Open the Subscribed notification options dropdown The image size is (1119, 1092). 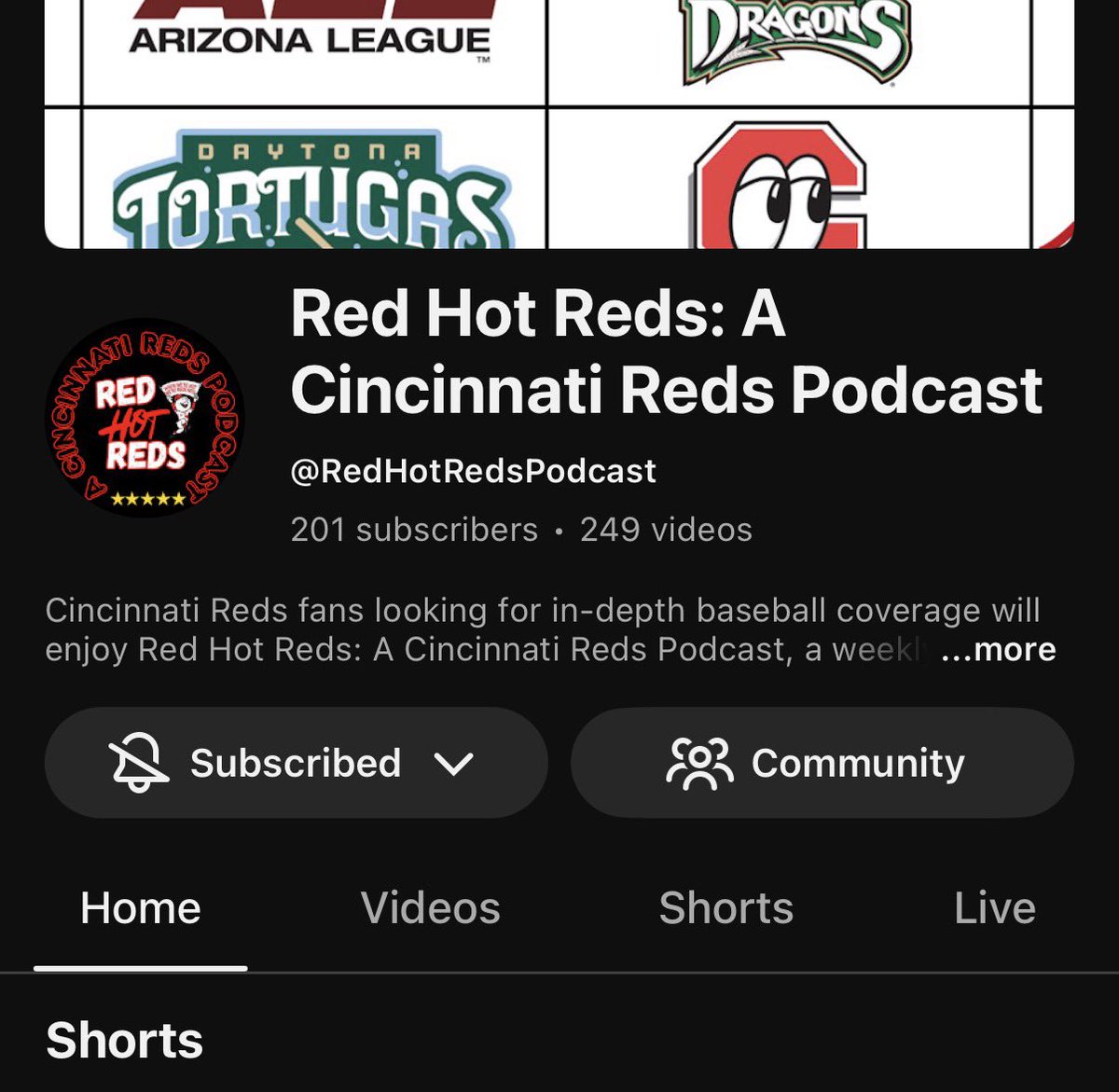[296, 763]
